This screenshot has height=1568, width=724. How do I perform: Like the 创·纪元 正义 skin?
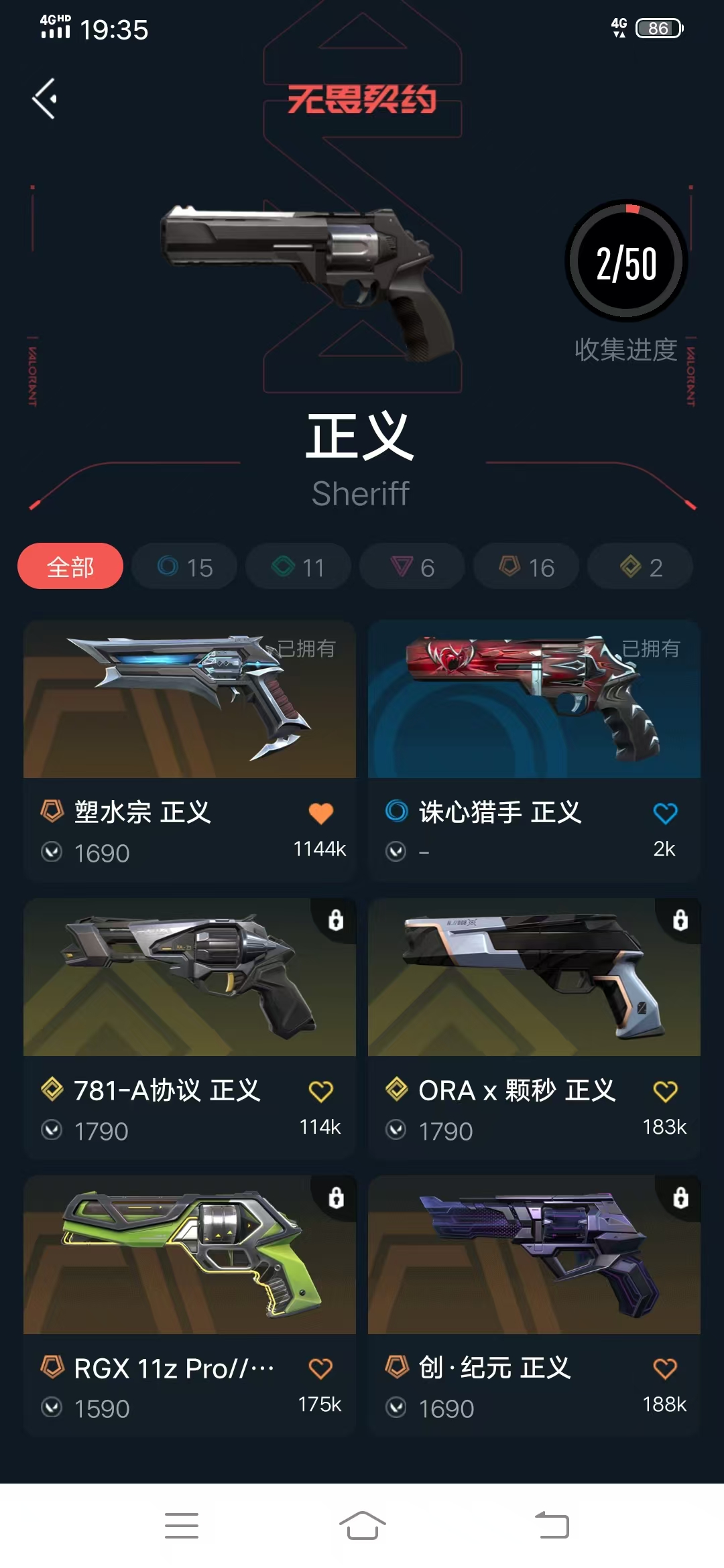coord(665,1369)
